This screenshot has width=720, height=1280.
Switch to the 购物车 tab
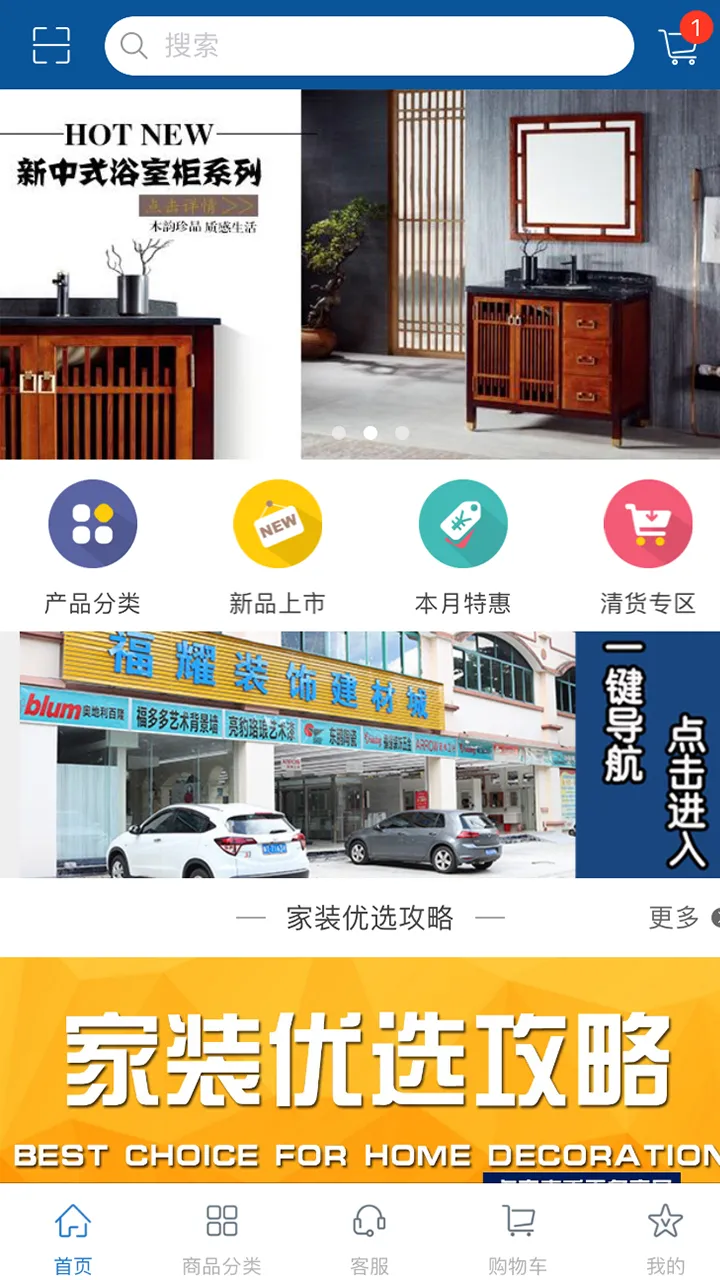coord(517,1240)
